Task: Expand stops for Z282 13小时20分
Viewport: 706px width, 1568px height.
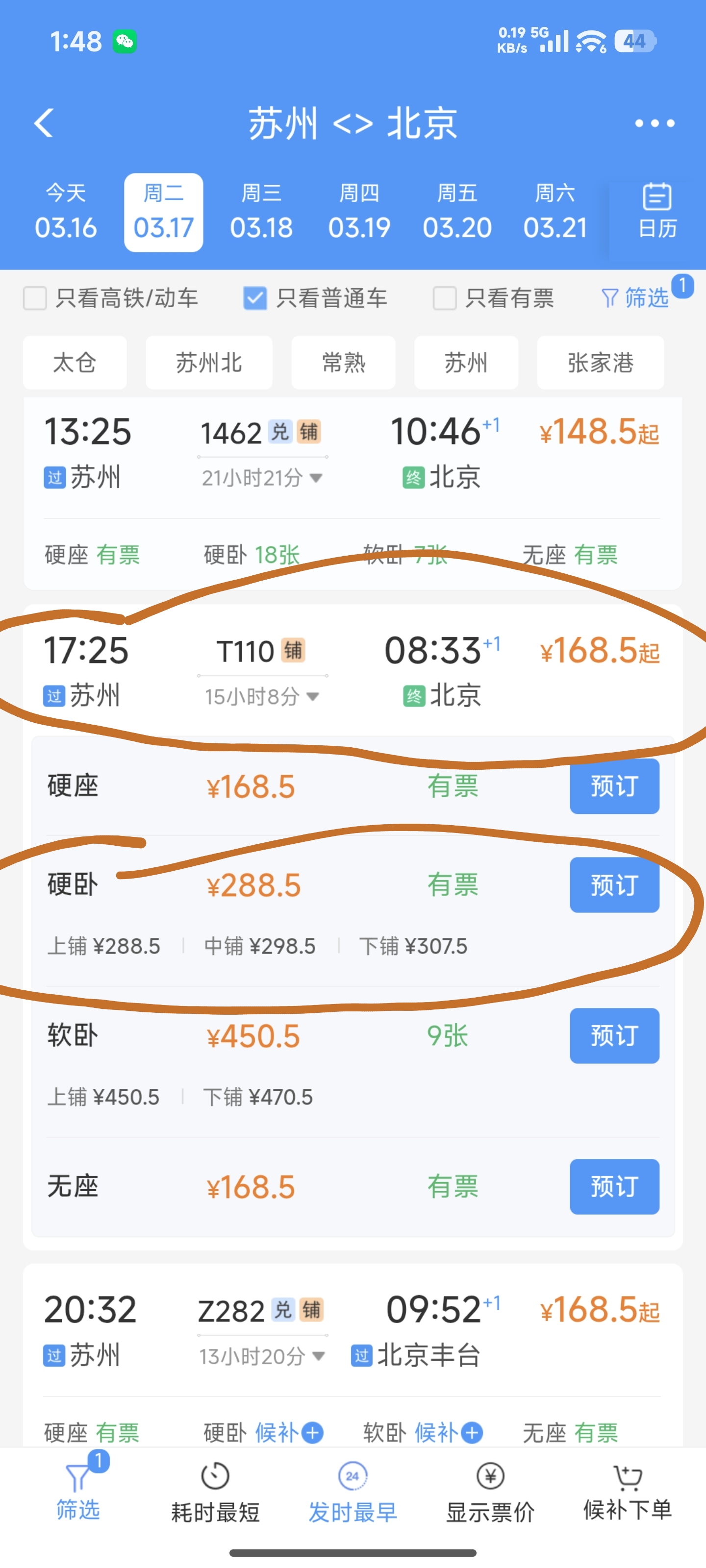Action: tap(262, 1356)
